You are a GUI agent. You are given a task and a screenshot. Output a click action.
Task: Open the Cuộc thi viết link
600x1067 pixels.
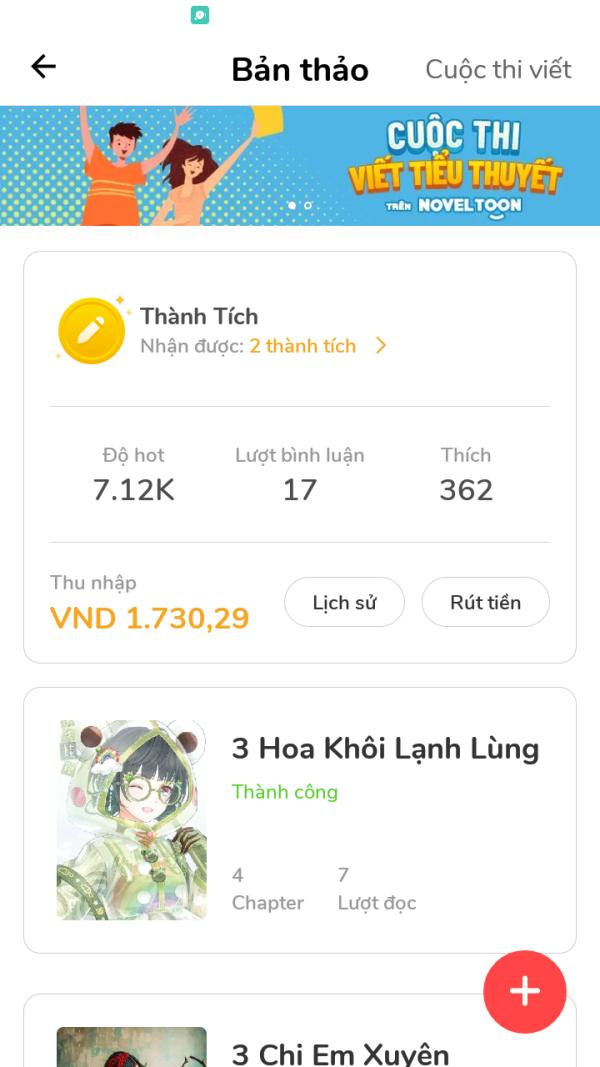tap(498, 69)
